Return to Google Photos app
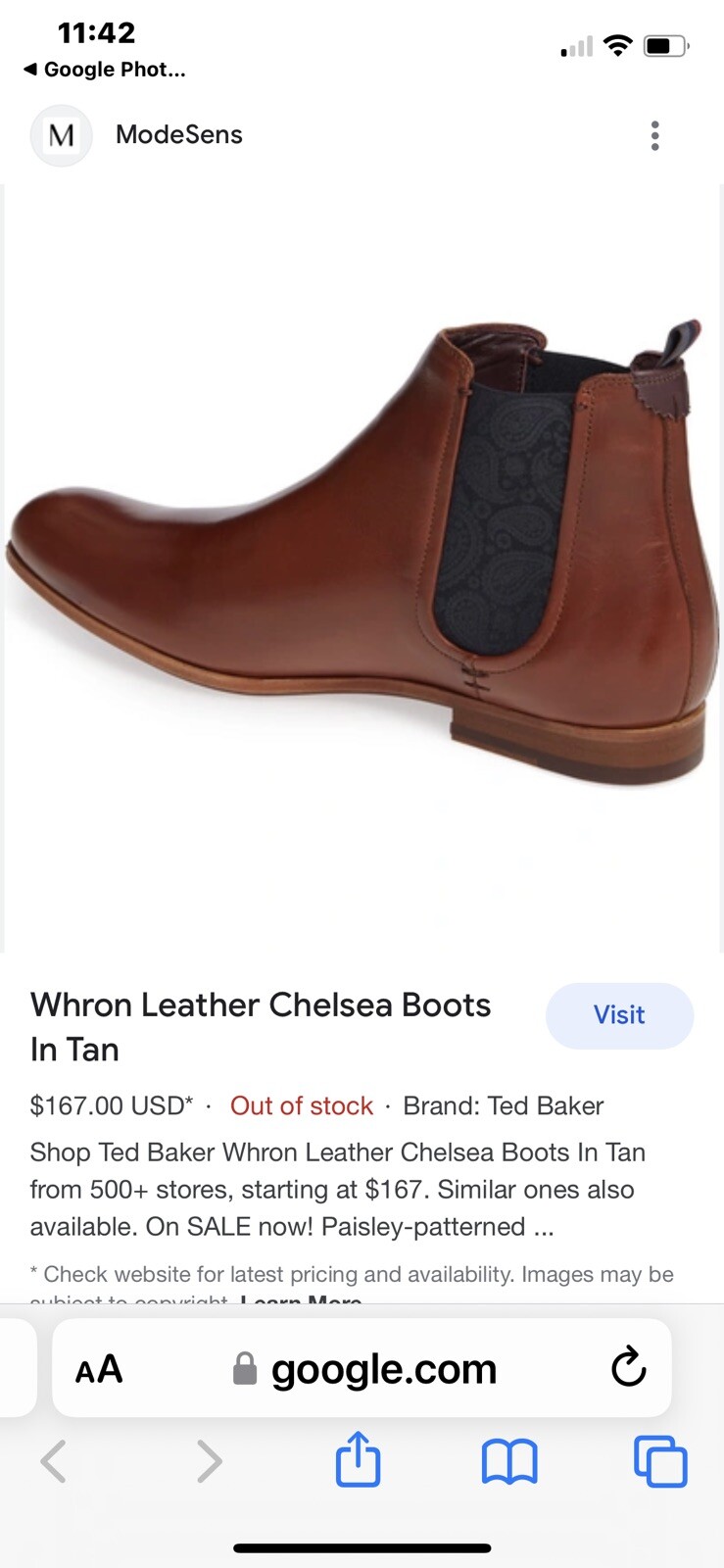This screenshot has height=1568, width=724. pos(104,70)
